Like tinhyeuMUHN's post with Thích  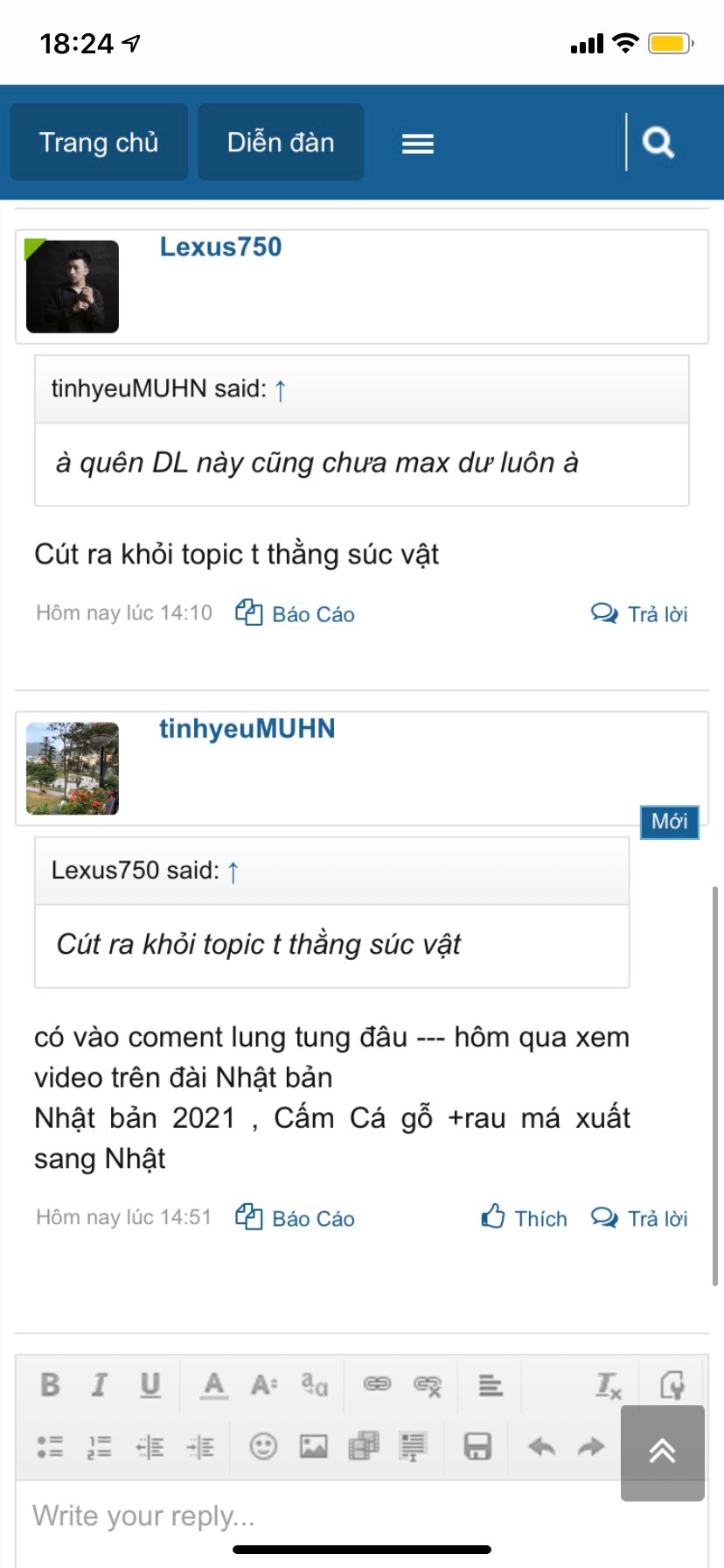(525, 1218)
